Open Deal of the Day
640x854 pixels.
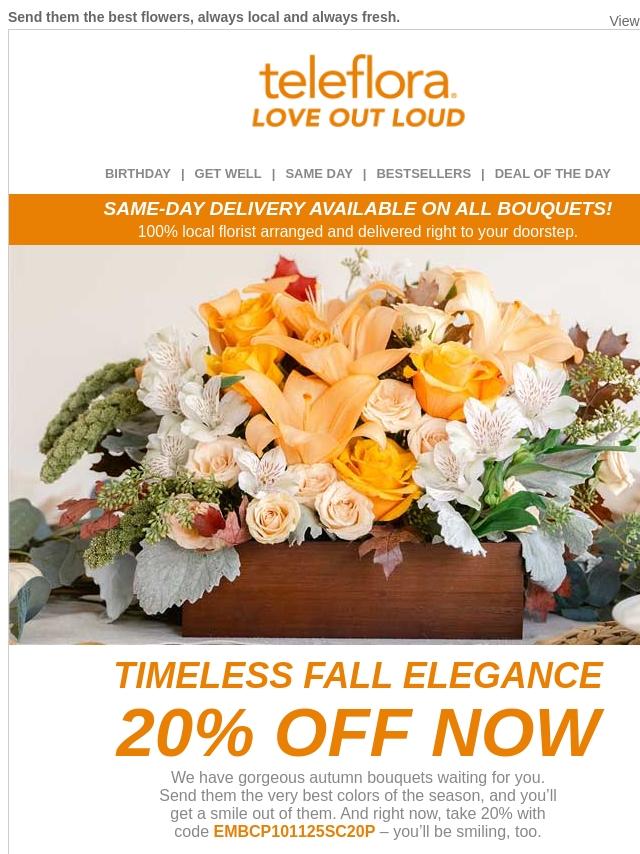[x=552, y=174]
